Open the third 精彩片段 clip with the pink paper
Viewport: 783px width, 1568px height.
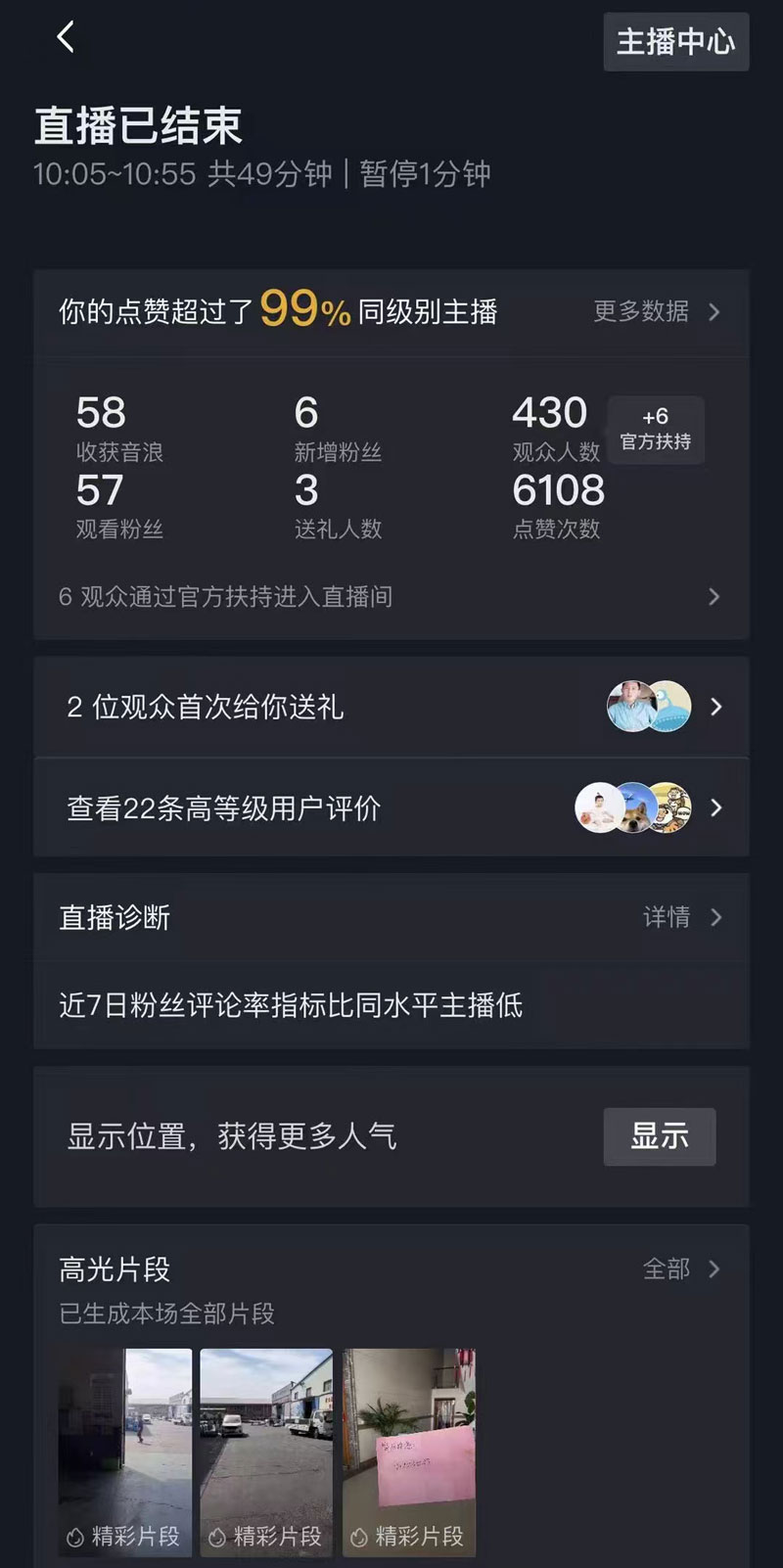coord(408,1452)
